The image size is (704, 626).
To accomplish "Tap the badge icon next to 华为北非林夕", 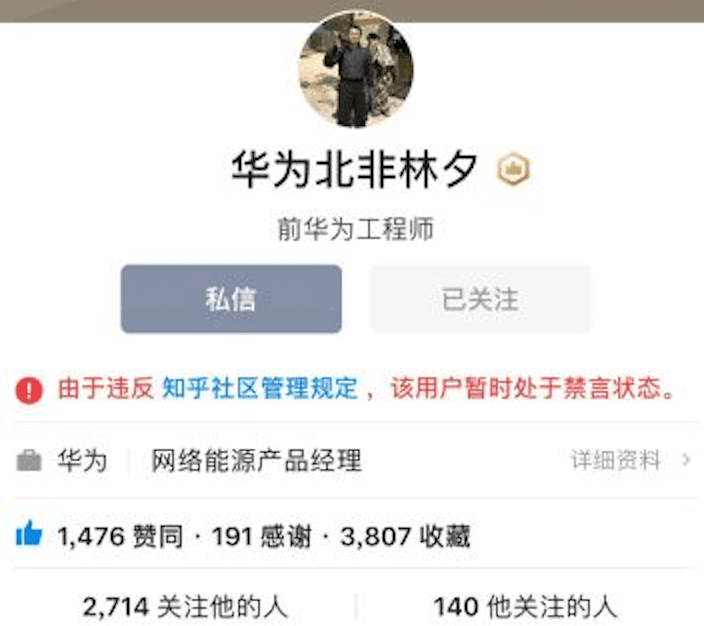I will tap(515, 171).
